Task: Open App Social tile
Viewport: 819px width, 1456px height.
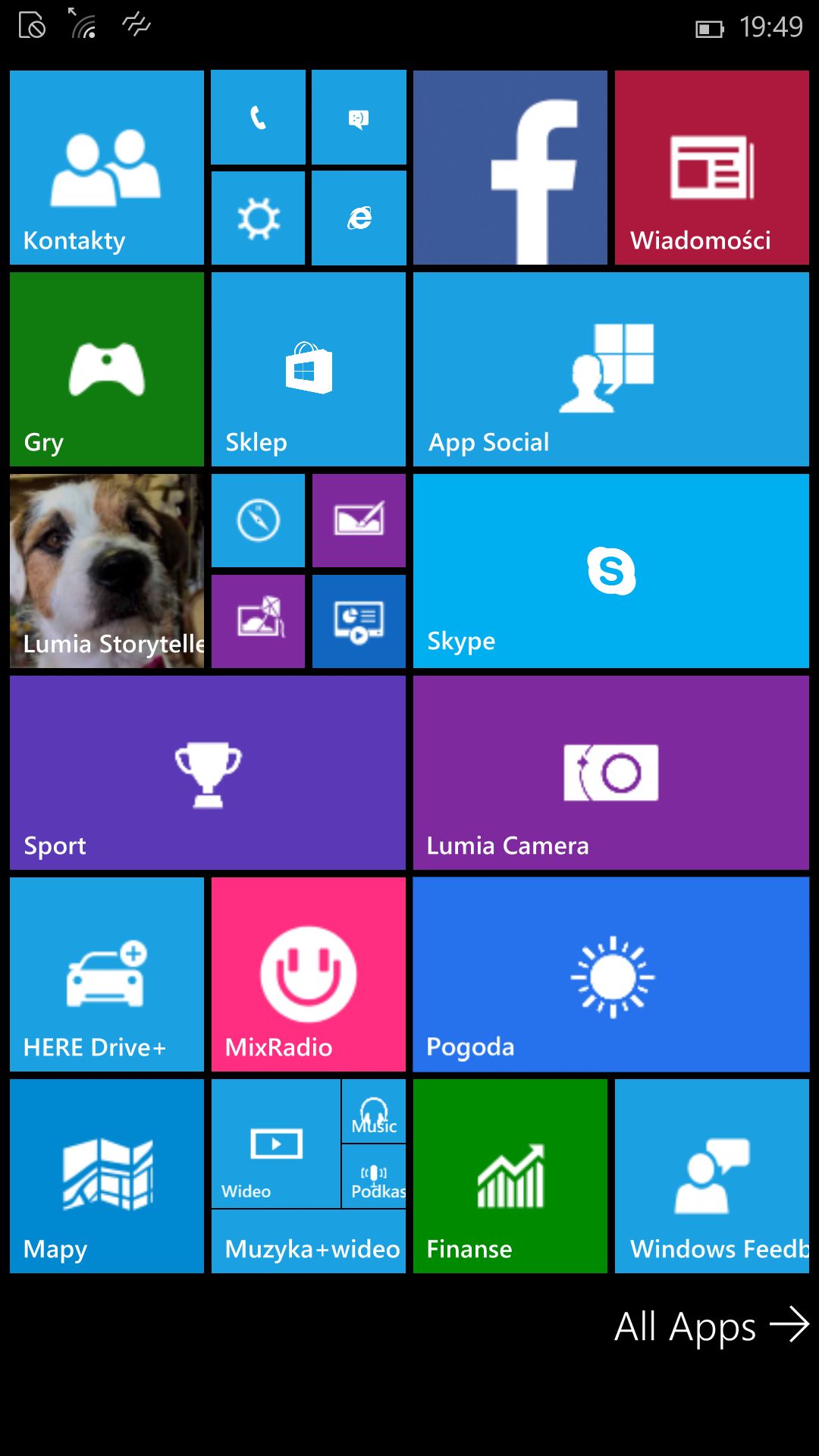Action: [x=611, y=369]
